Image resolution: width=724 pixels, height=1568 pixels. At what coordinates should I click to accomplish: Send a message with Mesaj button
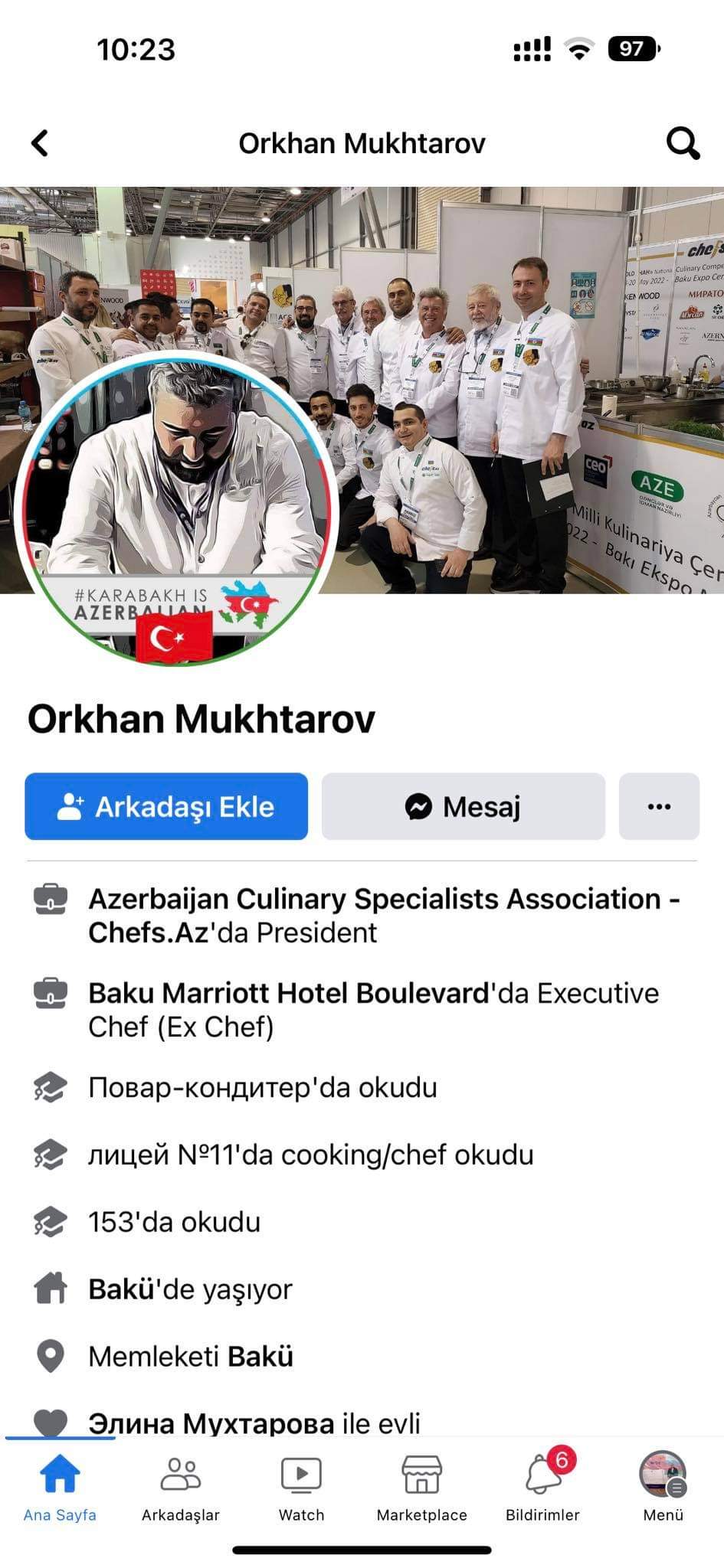pyautogui.click(x=464, y=806)
